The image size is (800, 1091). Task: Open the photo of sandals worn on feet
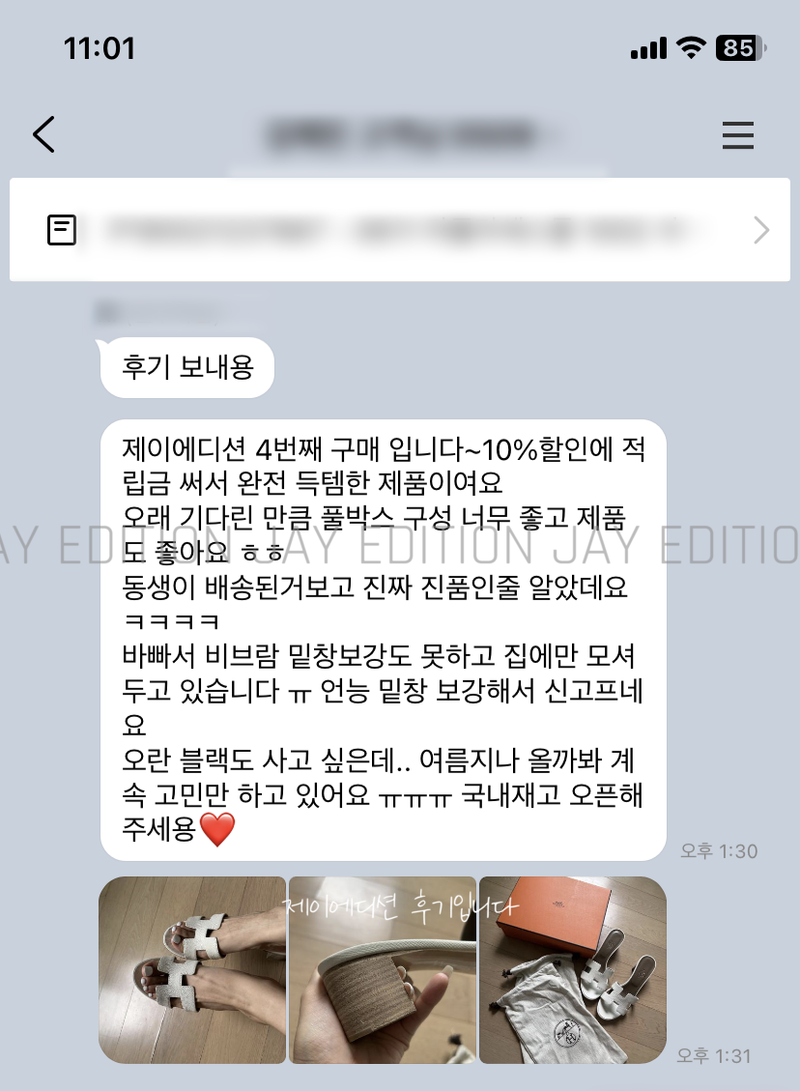(192, 969)
